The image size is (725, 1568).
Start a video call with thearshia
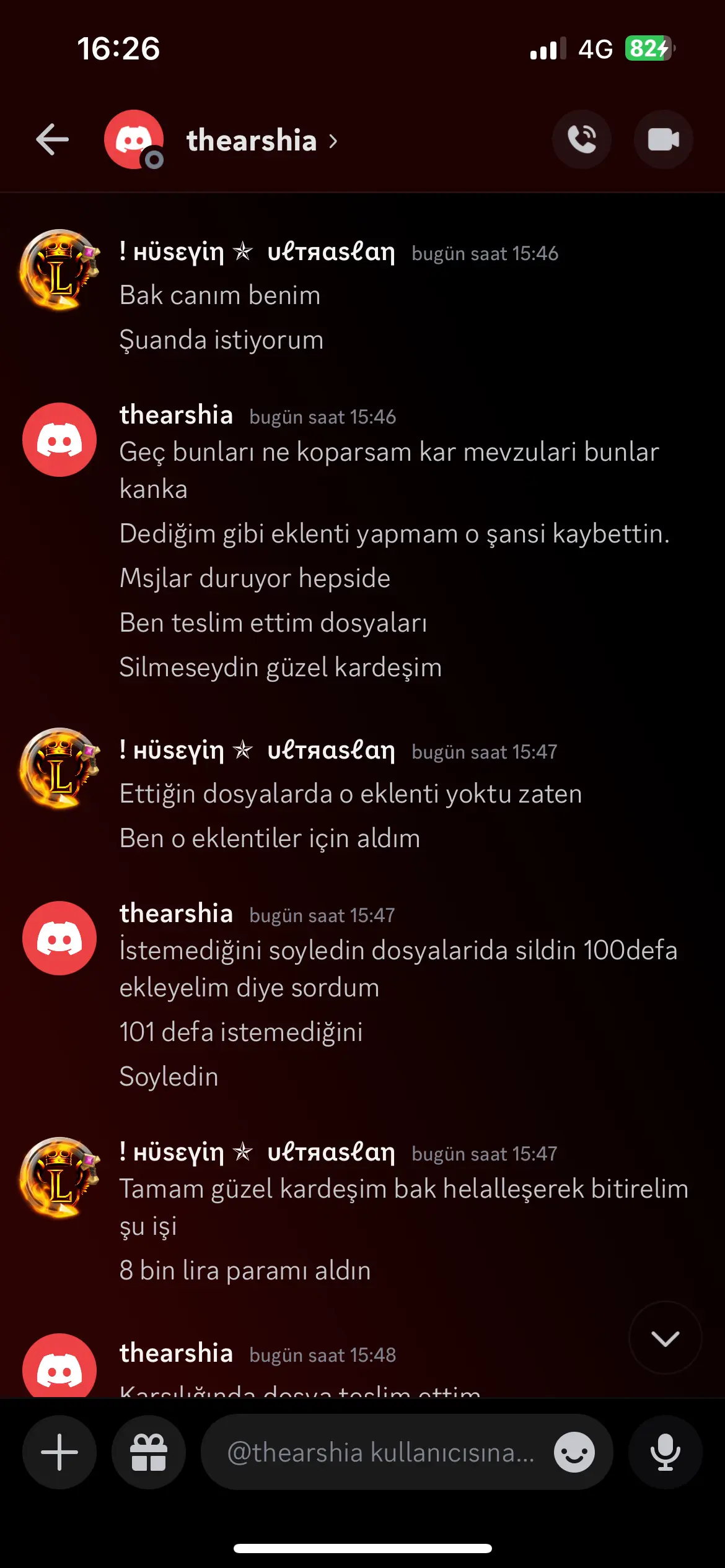(x=663, y=139)
